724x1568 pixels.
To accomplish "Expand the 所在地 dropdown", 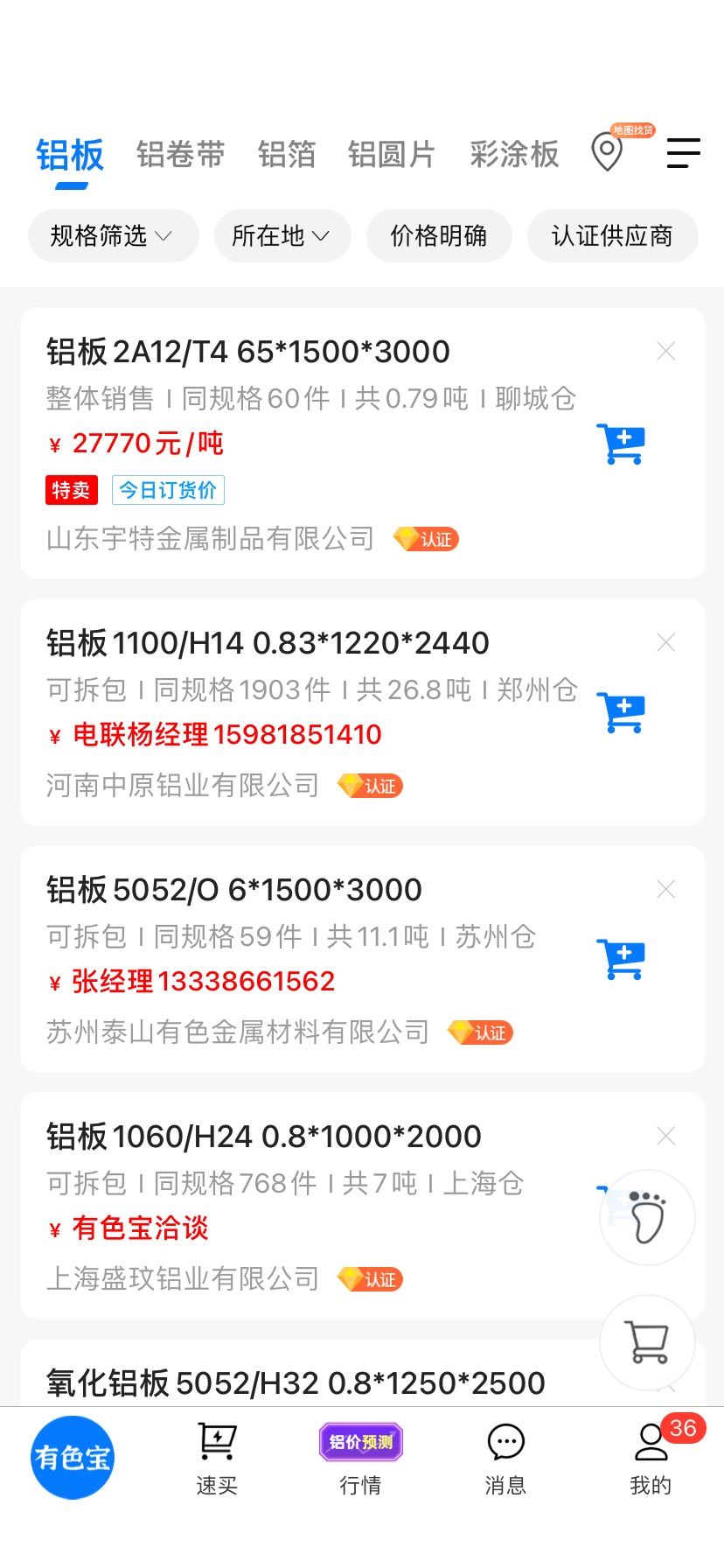I will (x=282, y=235).
